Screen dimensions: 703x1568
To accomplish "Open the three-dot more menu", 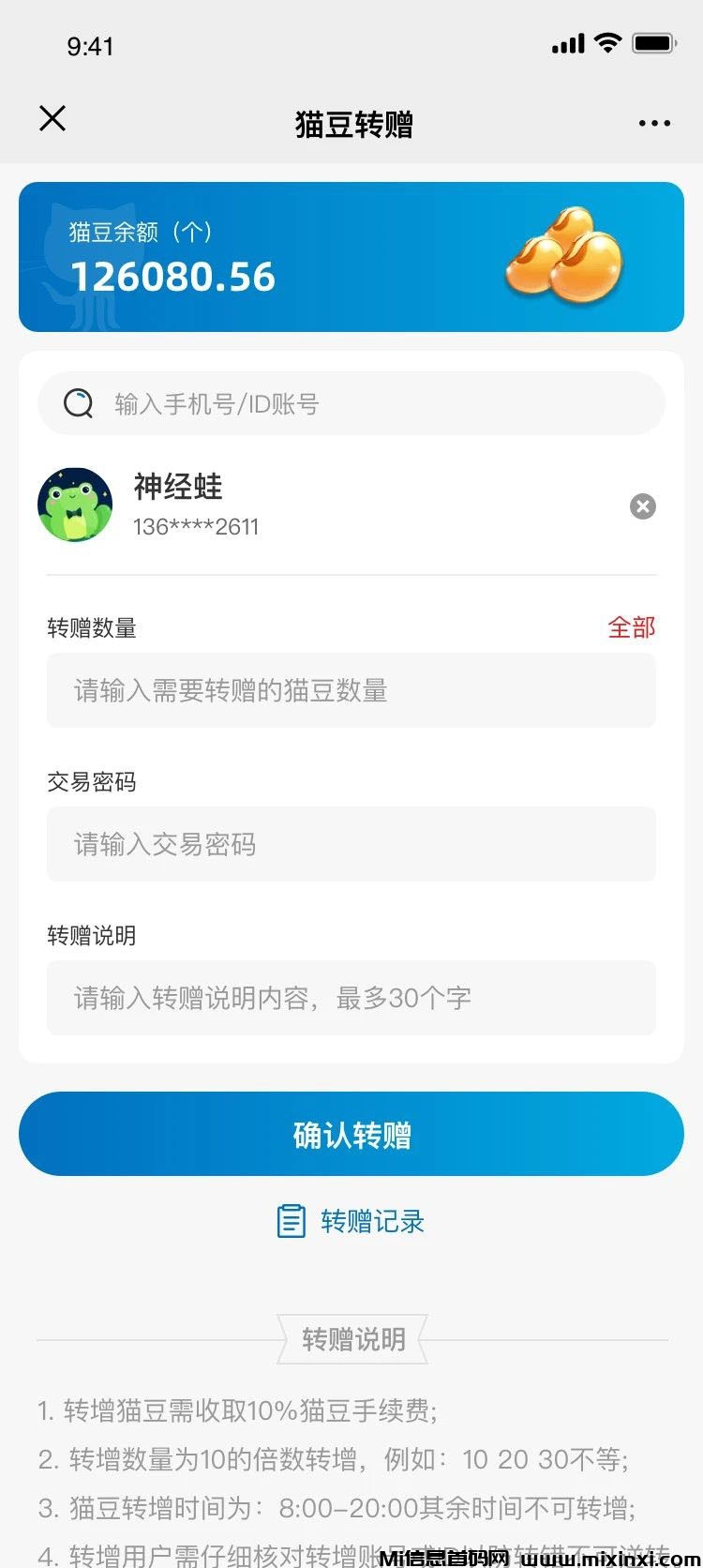I will click(x=653, y=123).
